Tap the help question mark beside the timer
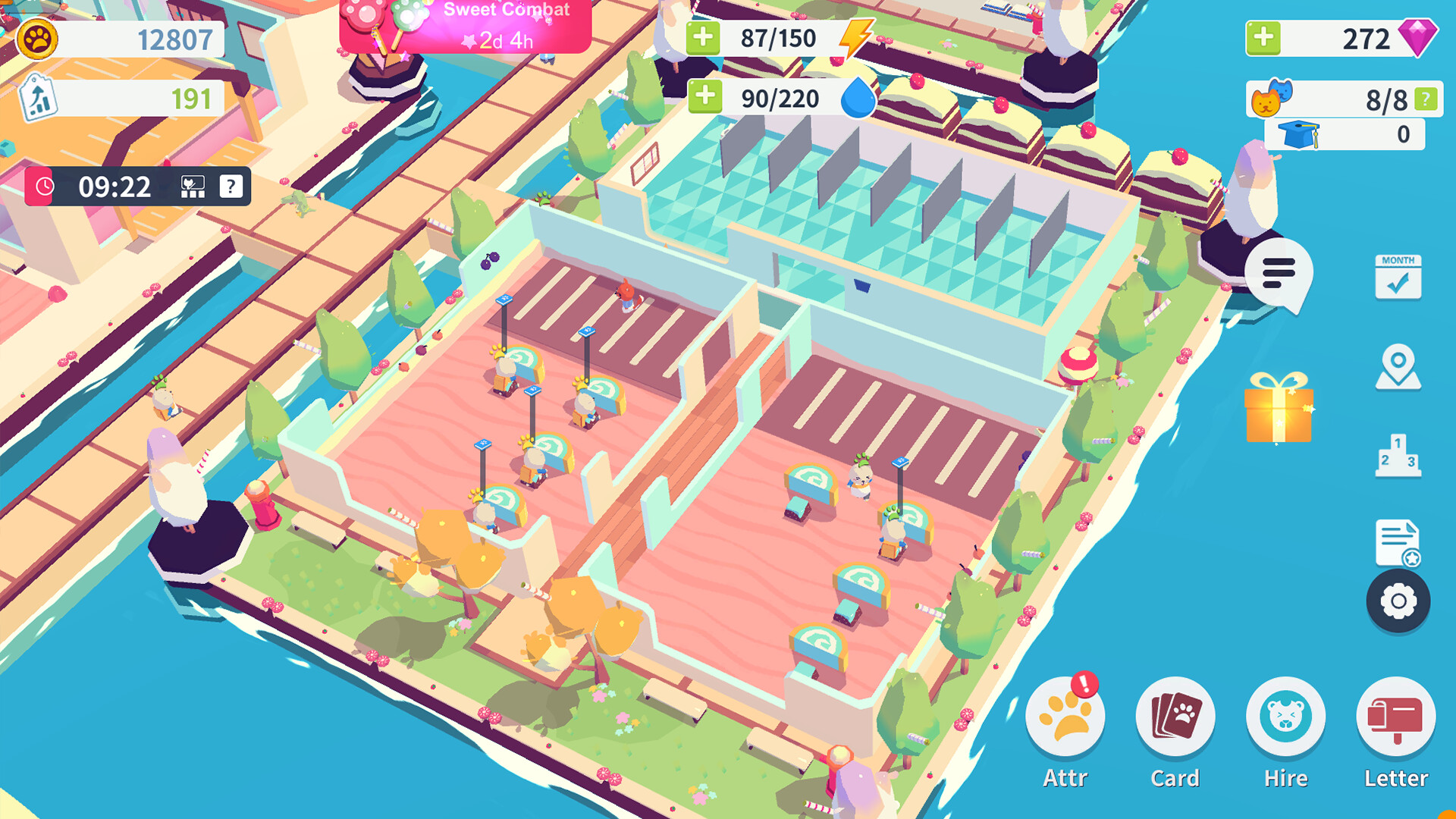 click(x=231, y=187)
